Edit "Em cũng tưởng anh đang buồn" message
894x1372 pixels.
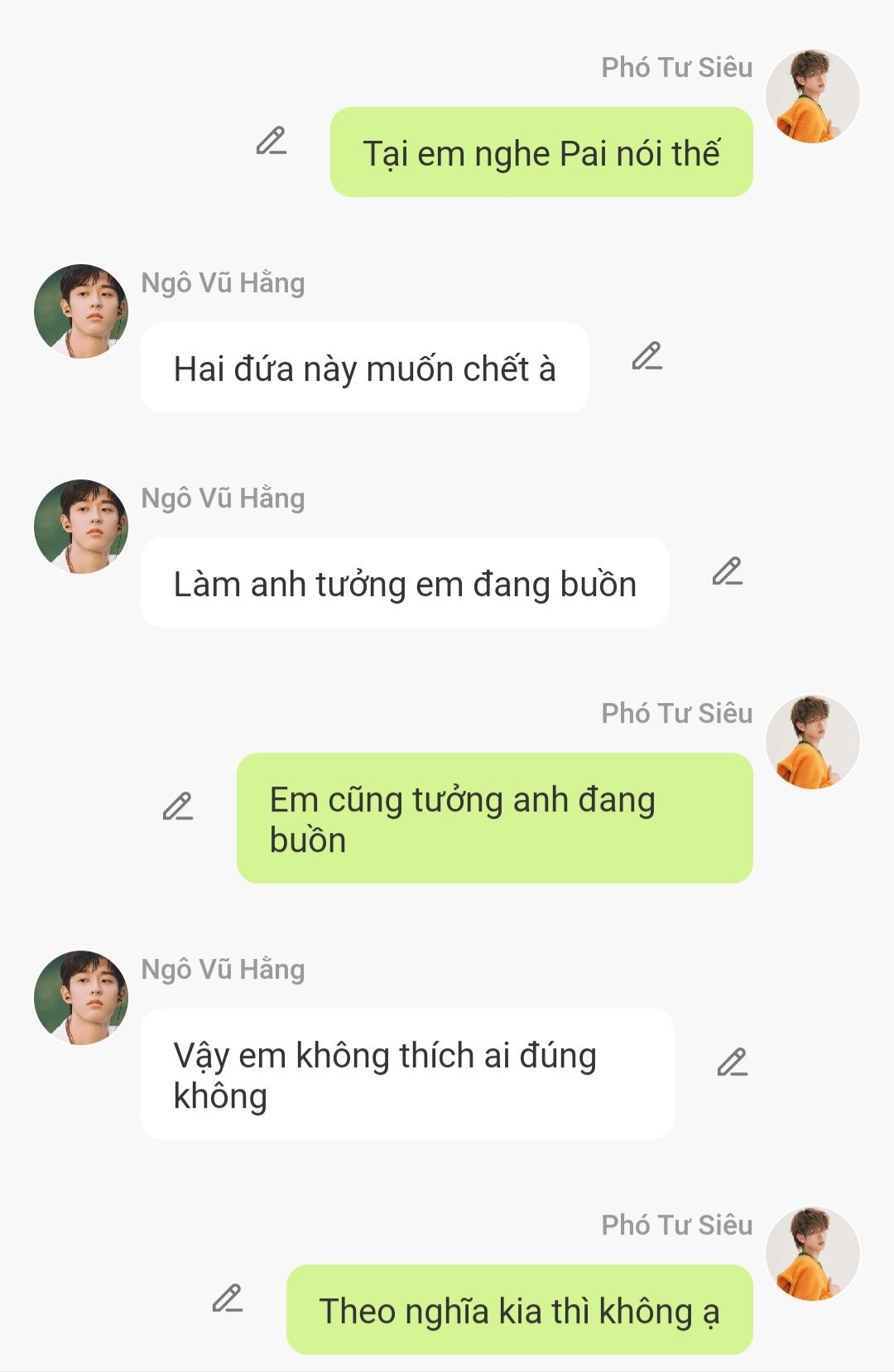[177, 806]
